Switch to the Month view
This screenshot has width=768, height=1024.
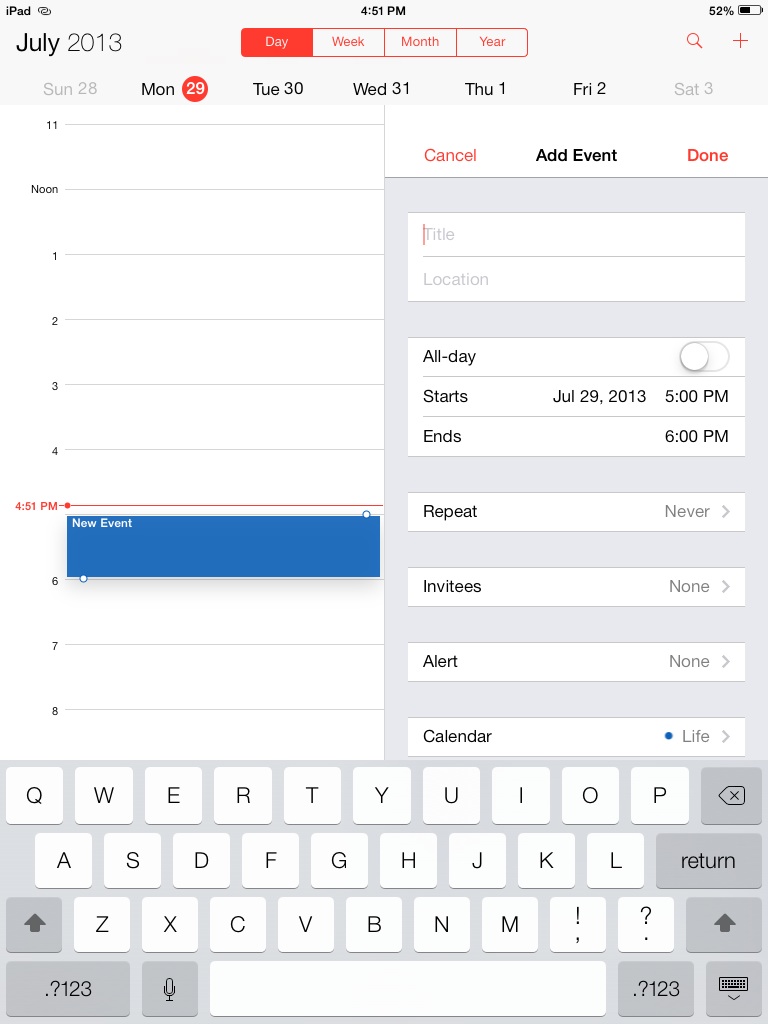(420, 42)
